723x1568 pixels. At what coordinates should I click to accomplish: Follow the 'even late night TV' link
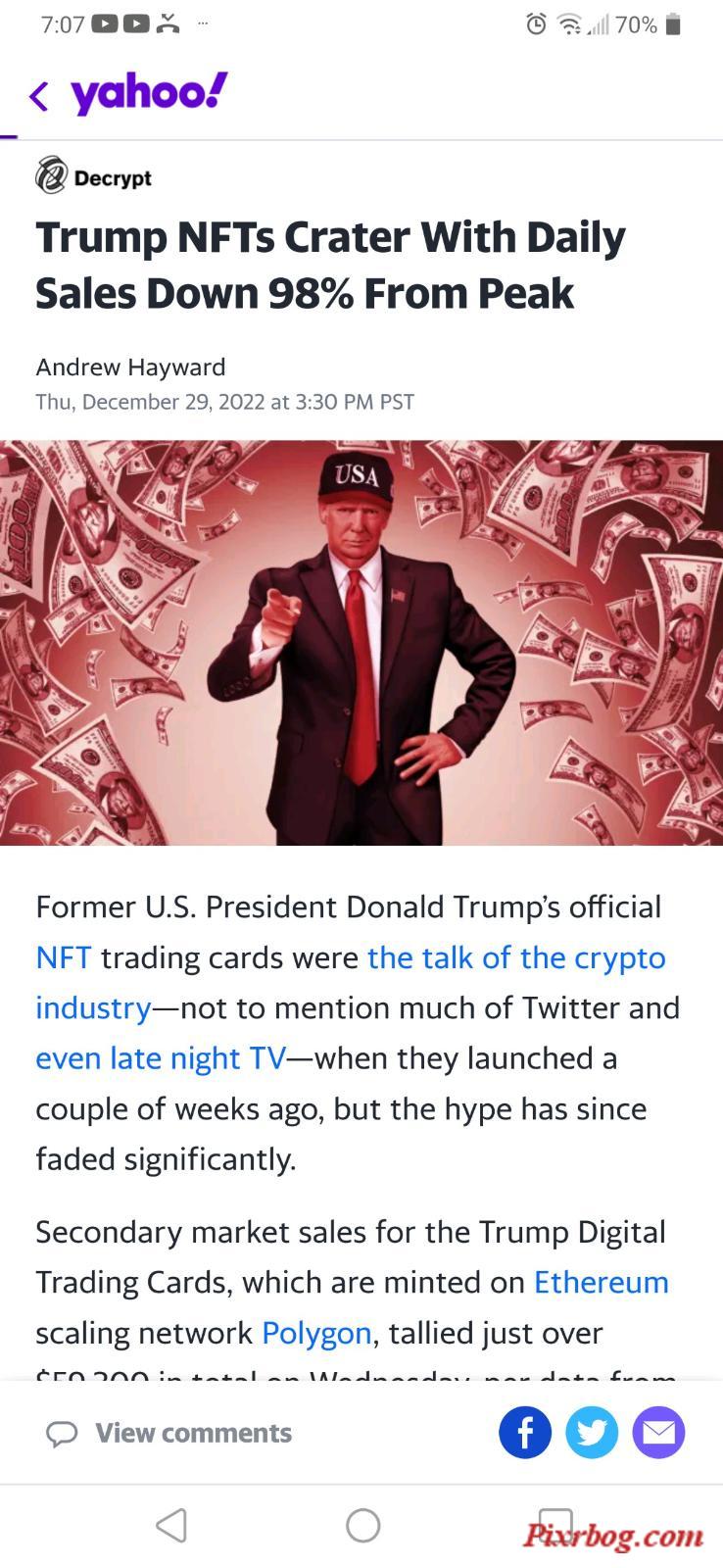tap(160, 1058)
